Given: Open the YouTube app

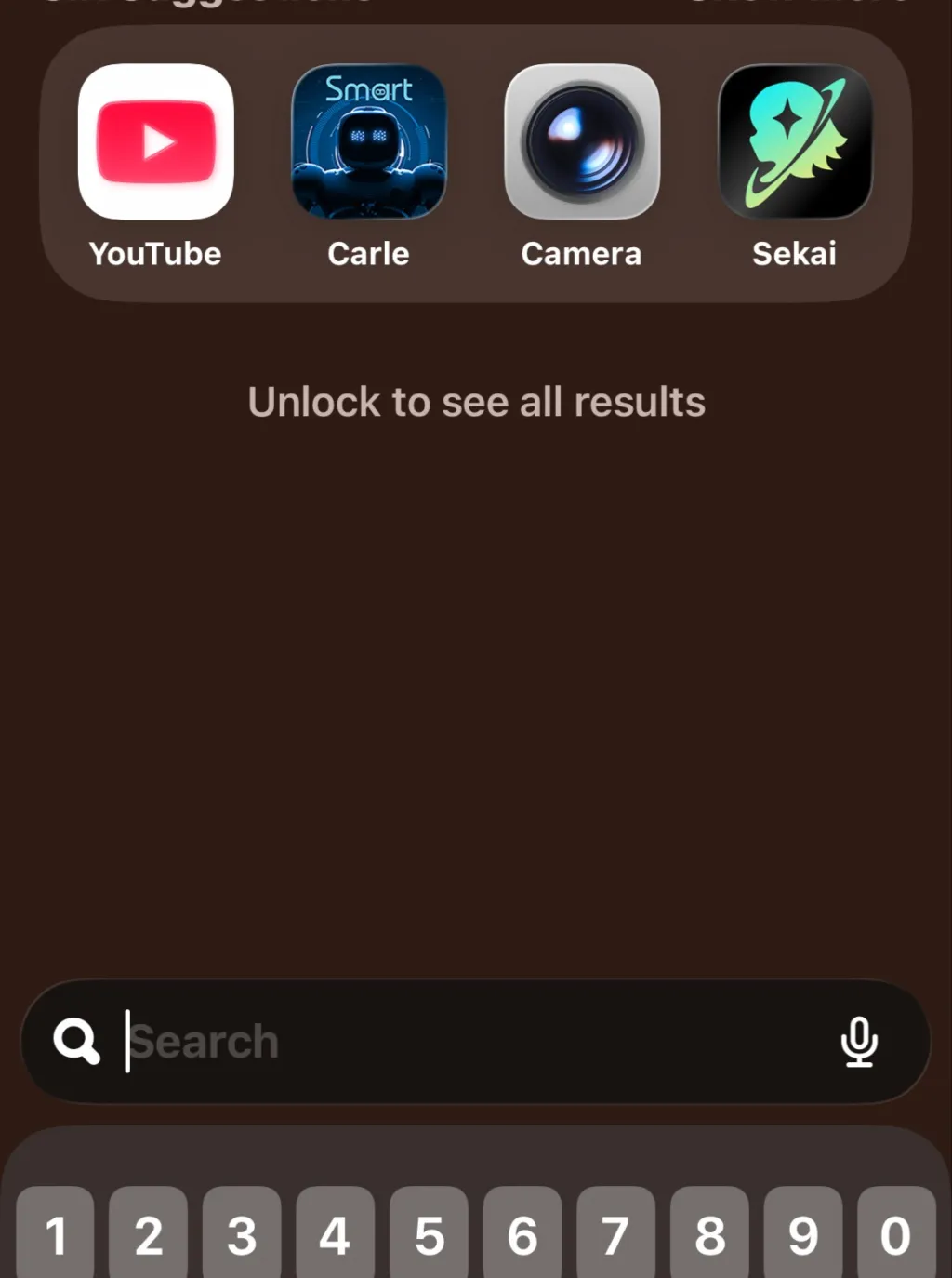Looking at the screenshot, I should pos(155,142).
